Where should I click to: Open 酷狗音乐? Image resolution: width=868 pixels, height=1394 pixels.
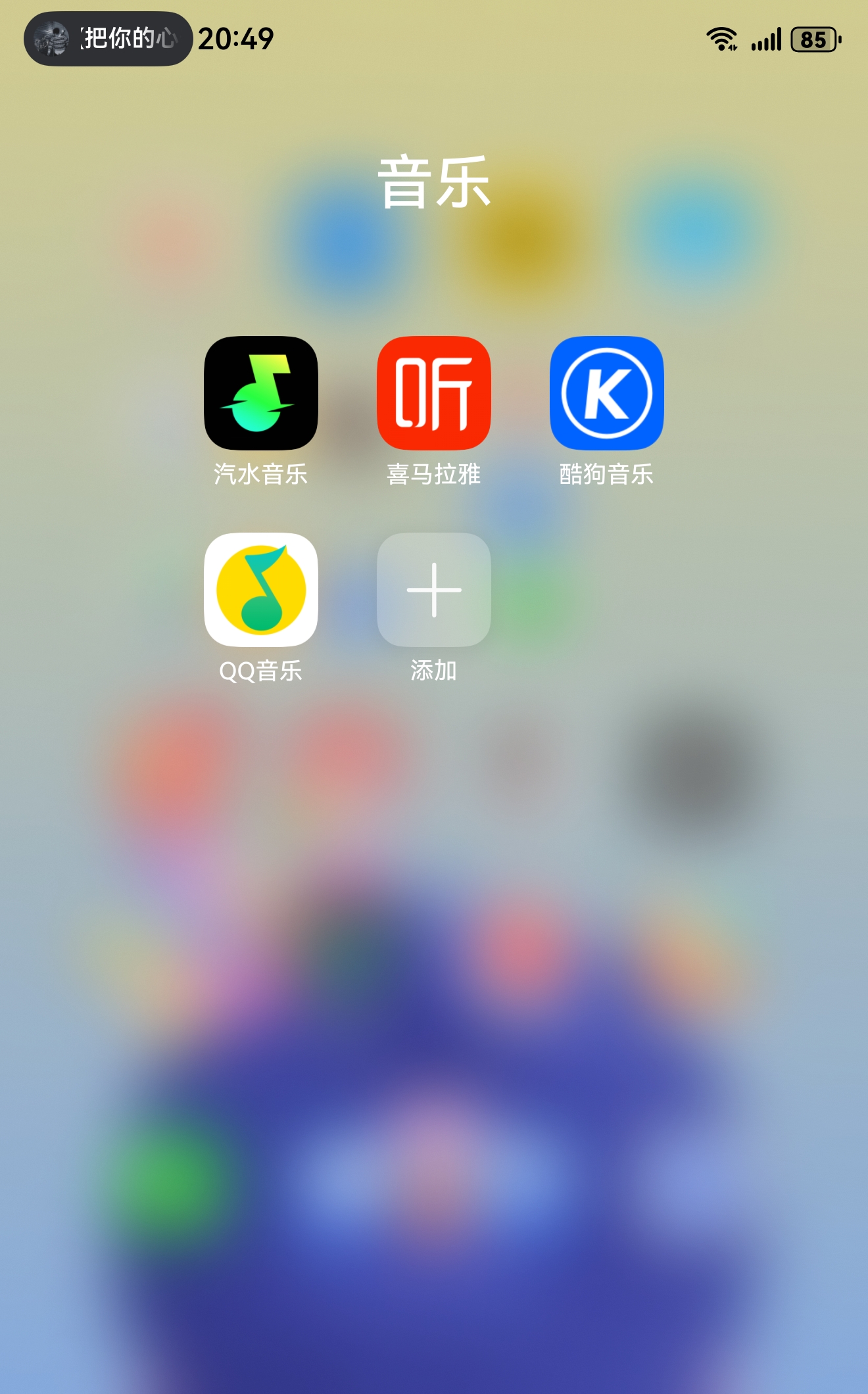606,393
